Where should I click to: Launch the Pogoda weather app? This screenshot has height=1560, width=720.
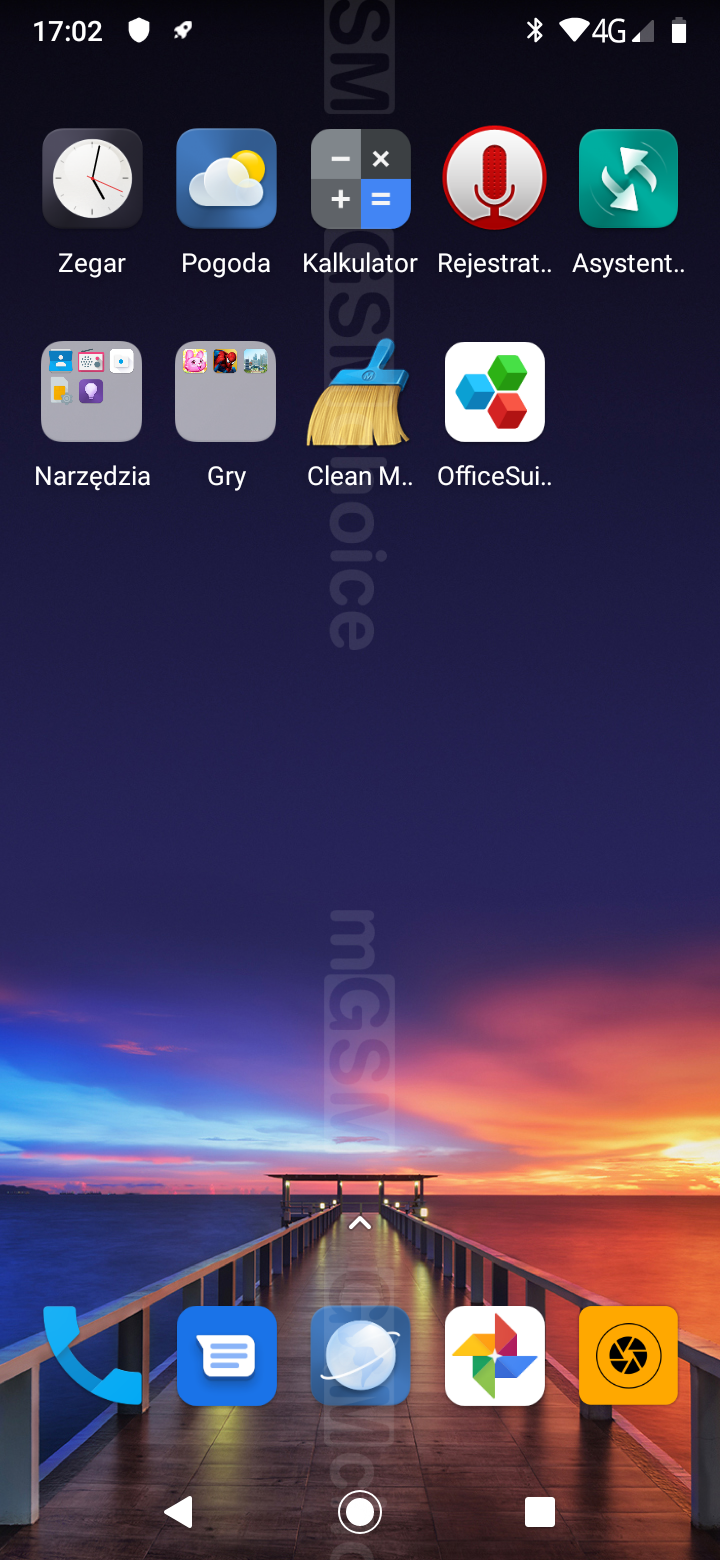226,180
